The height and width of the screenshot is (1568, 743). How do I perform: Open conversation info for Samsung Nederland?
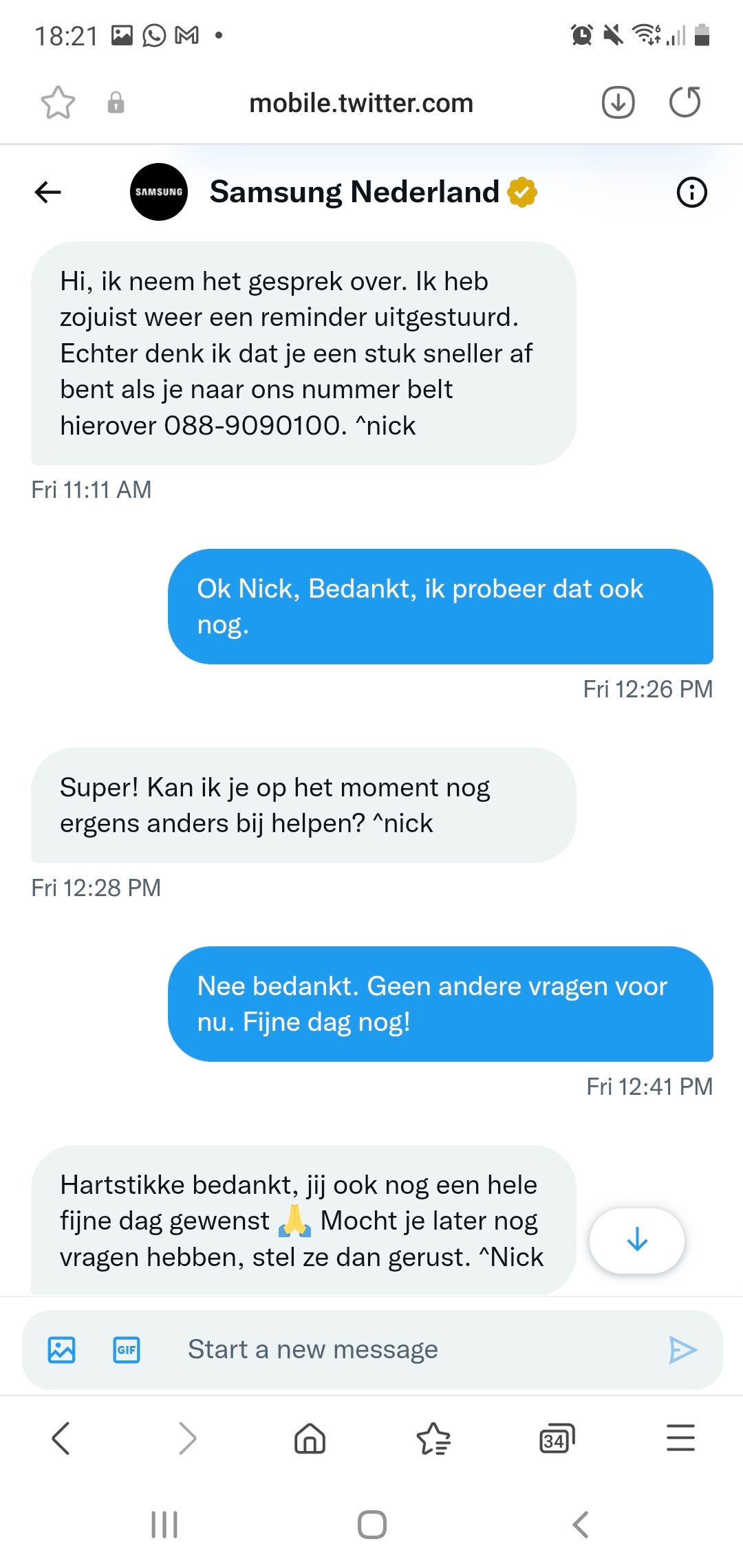pos(691,192)
